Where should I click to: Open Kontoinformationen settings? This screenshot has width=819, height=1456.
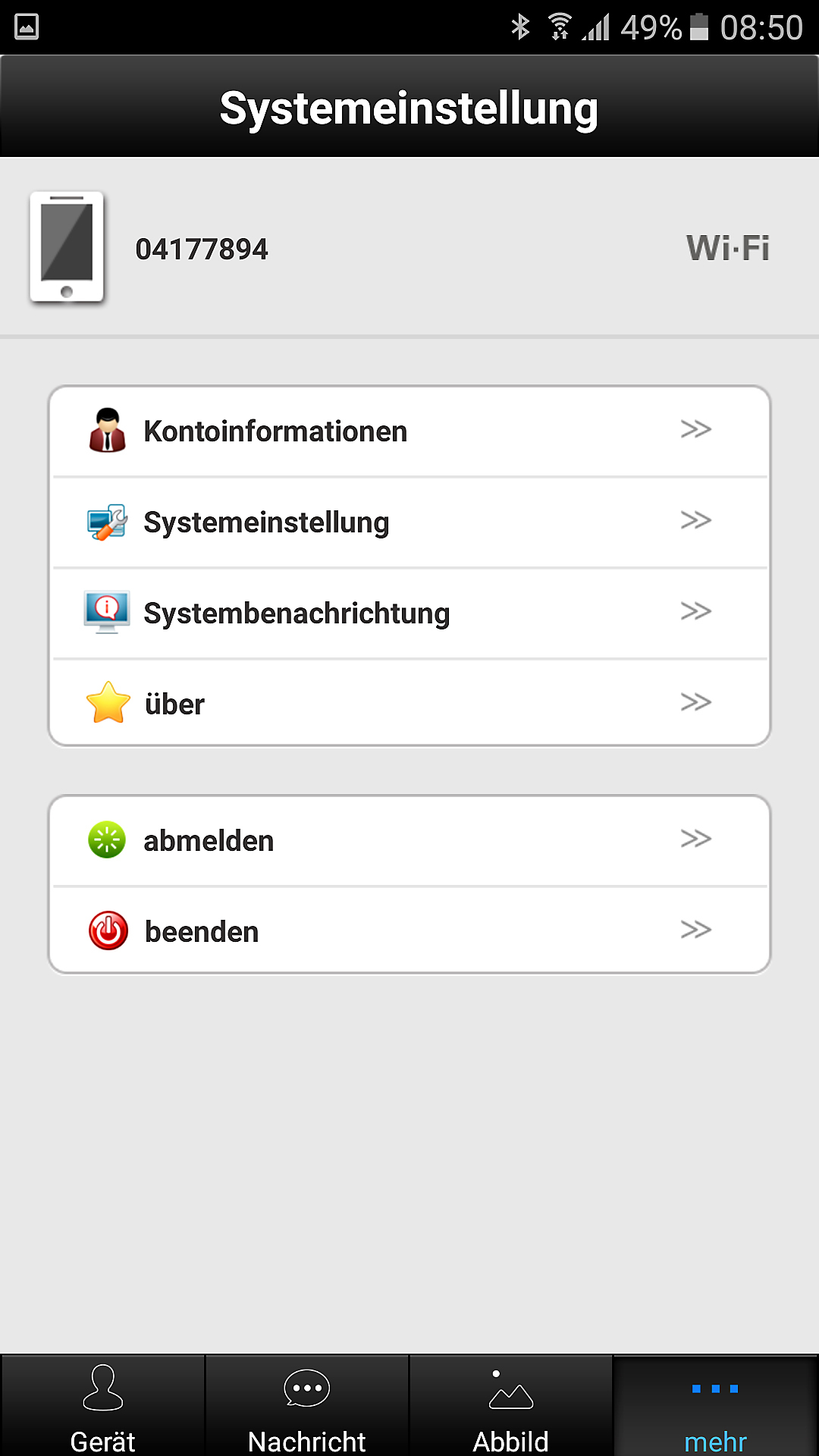(x=409, y=431)
